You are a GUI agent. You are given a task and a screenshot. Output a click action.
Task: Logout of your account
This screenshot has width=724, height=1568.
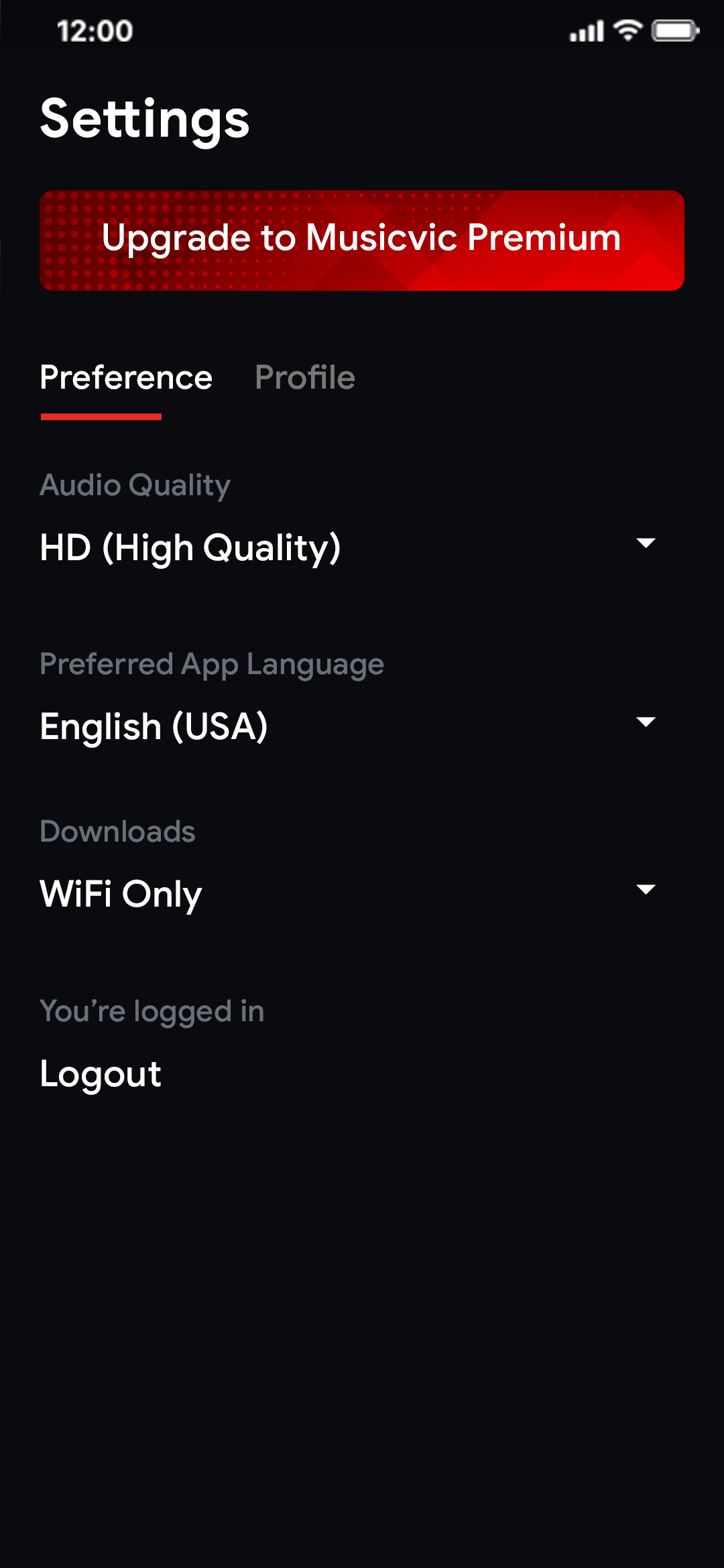(101, 1073)
